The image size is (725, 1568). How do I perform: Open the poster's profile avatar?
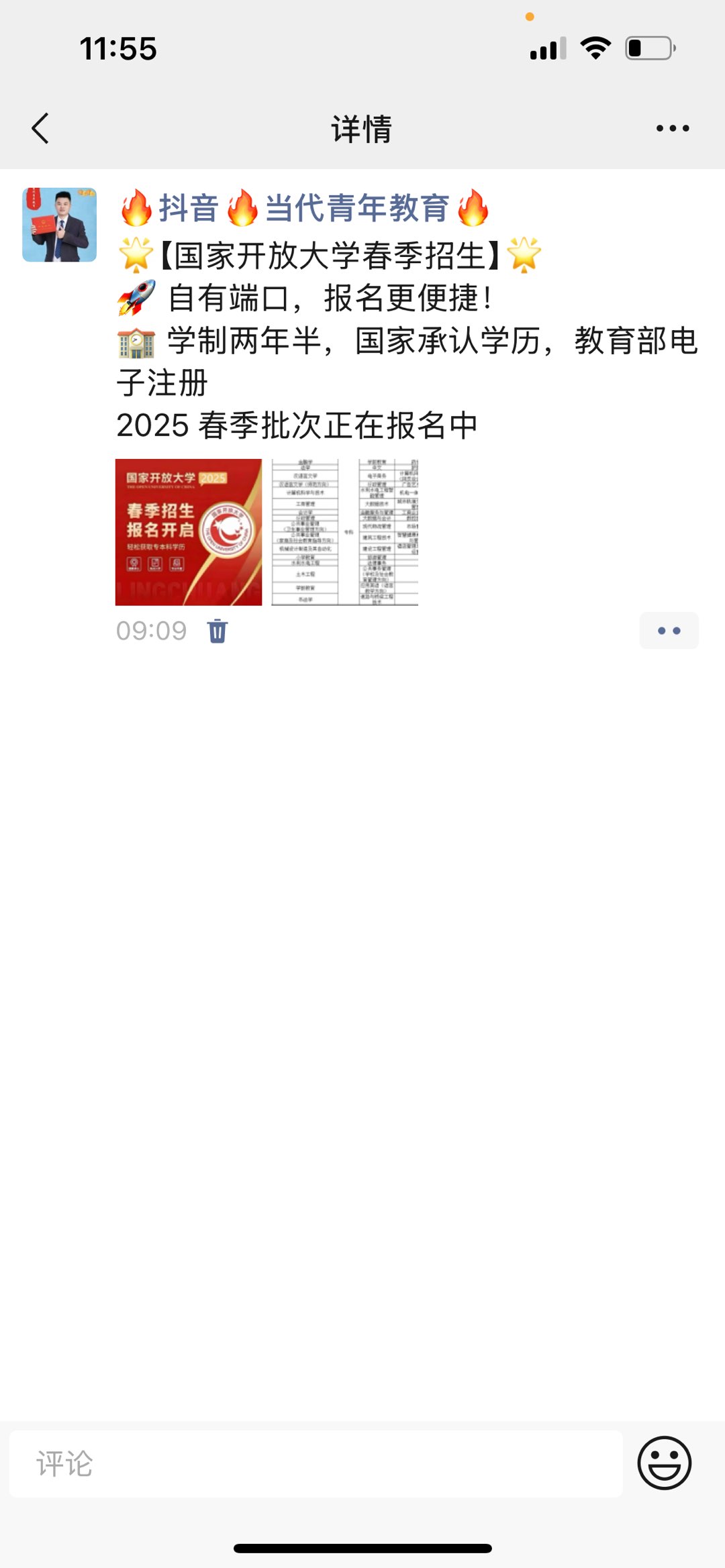(x=59, y=225)
